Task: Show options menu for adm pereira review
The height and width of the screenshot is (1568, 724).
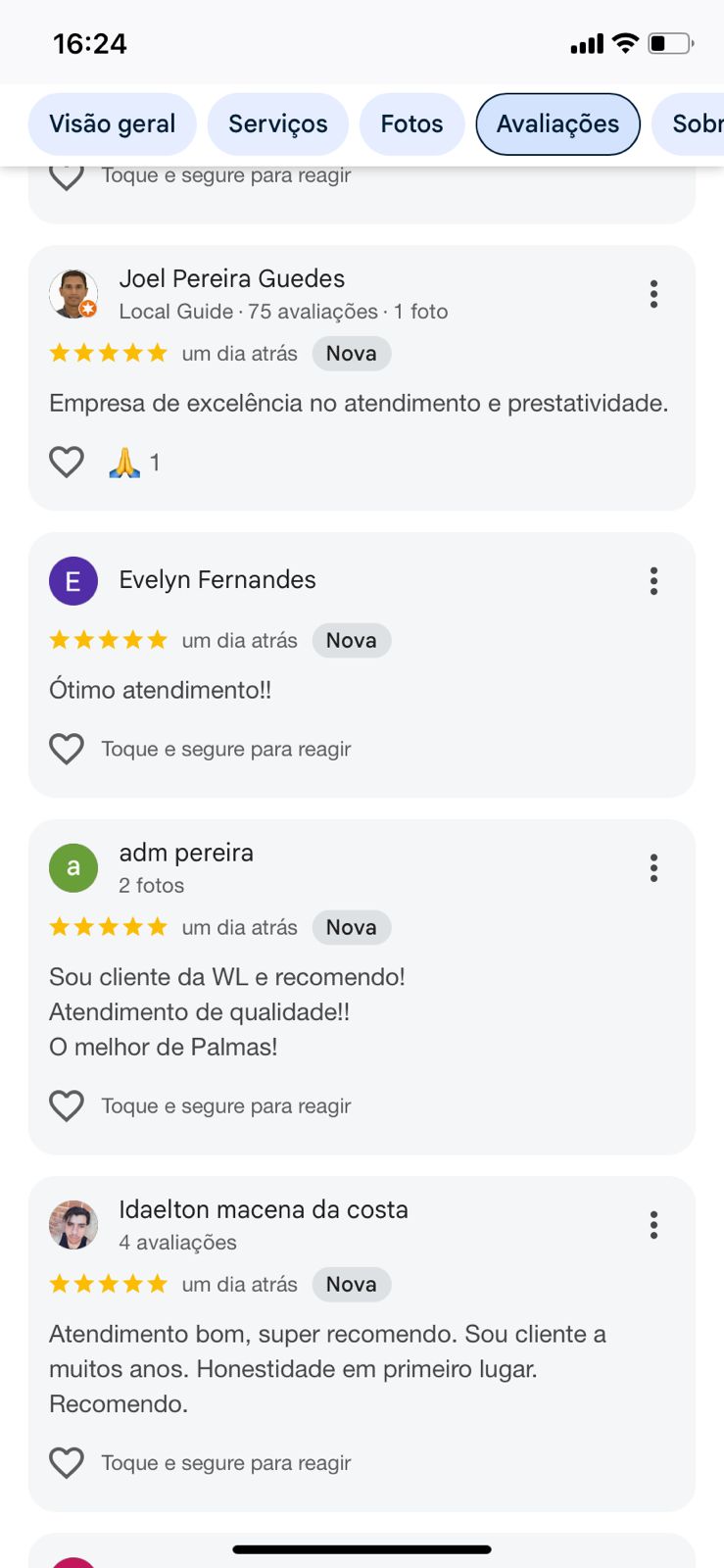Action: (x=653, y=868)
